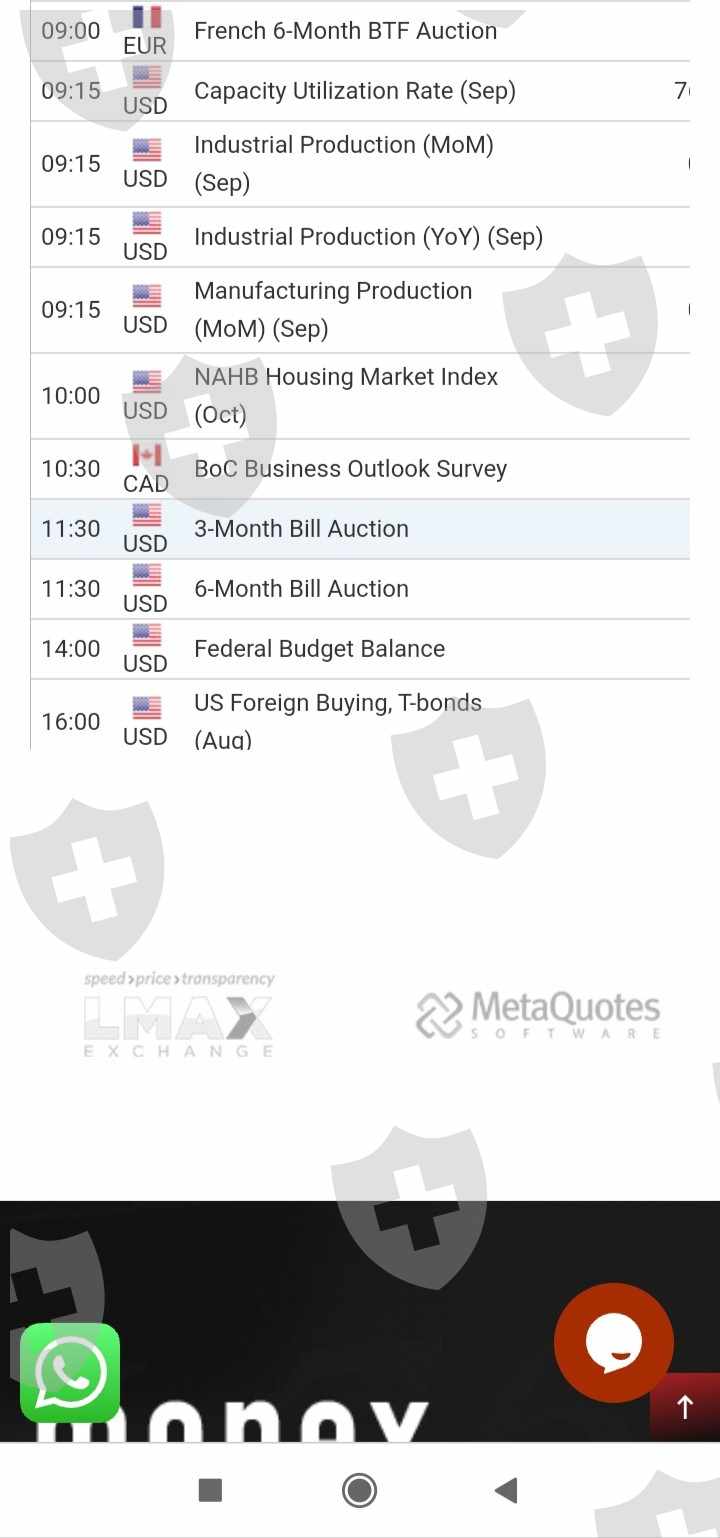The height and width of the screenshot is (1538, 720).
Task: Open WhatsApp chat button
Action: click(x=70, y=1372)
